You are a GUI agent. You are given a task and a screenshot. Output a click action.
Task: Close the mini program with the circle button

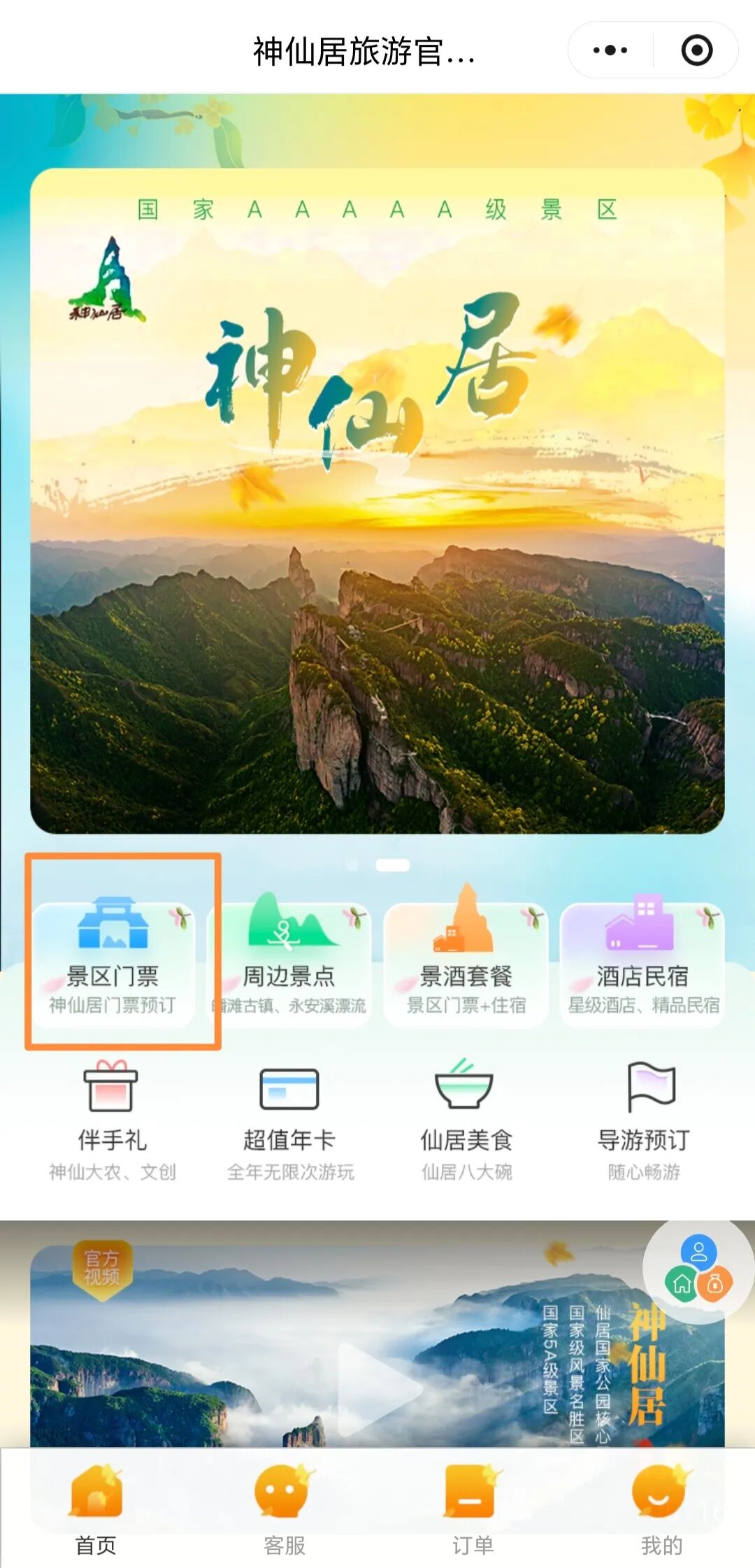tap(696, 50)
